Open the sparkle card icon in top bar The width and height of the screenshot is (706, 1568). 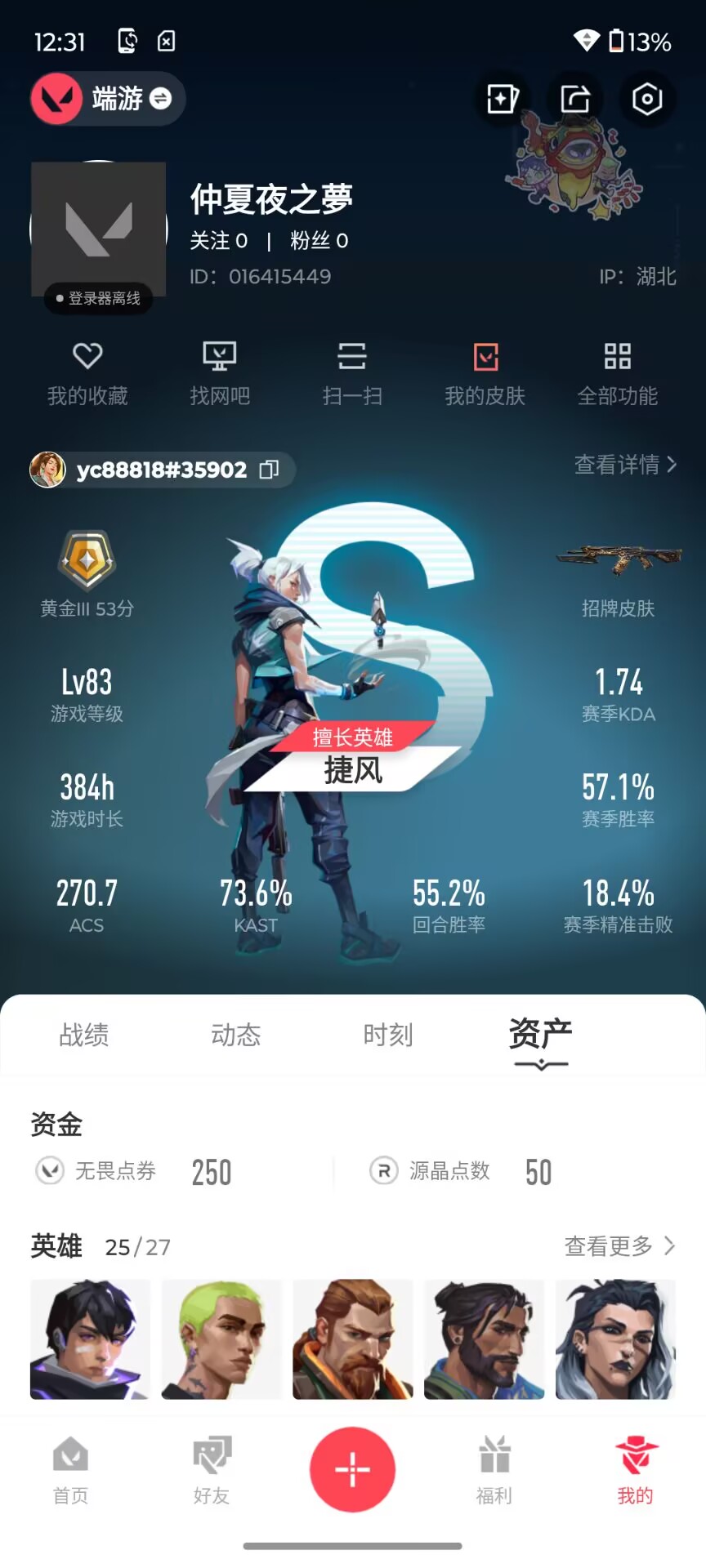tap(502, 100)
